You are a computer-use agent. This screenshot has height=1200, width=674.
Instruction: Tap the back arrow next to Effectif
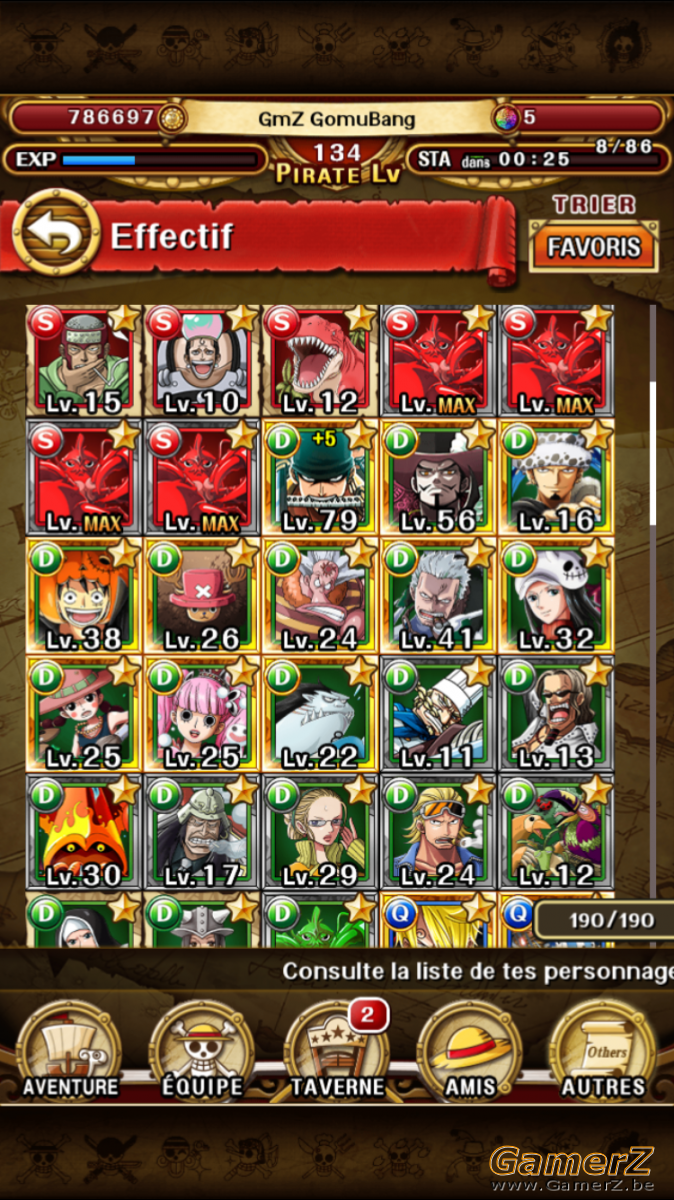[56, 236]
